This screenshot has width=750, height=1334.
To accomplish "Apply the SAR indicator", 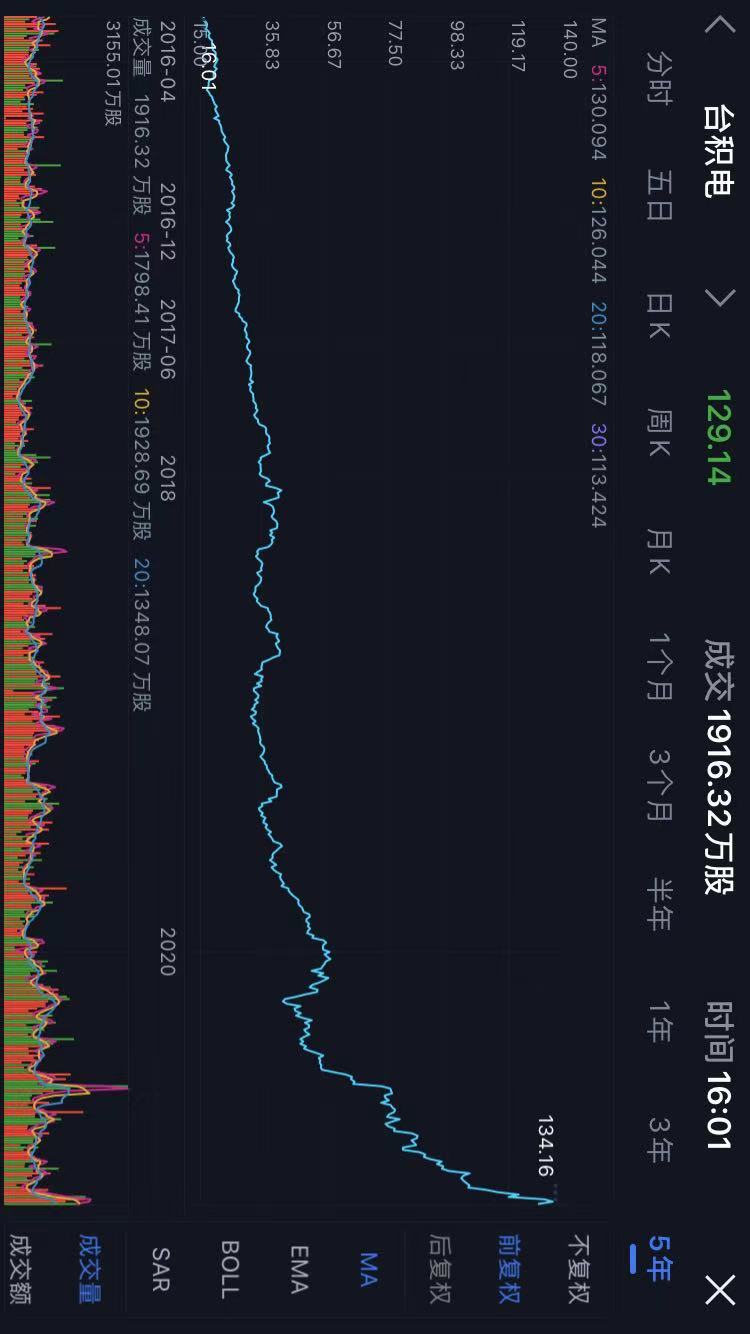I will tap(160, 1270).
